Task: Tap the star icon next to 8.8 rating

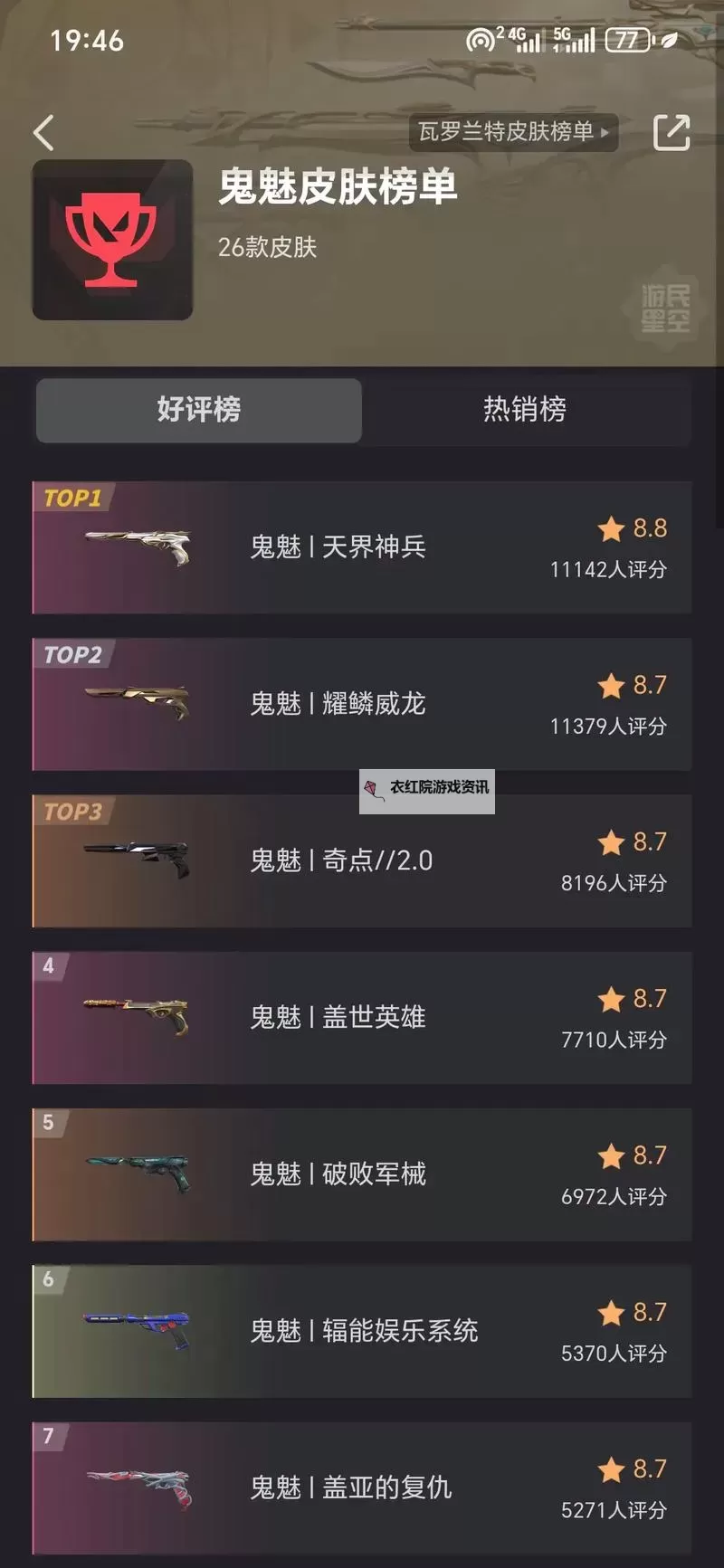Action: click(611, 527)
